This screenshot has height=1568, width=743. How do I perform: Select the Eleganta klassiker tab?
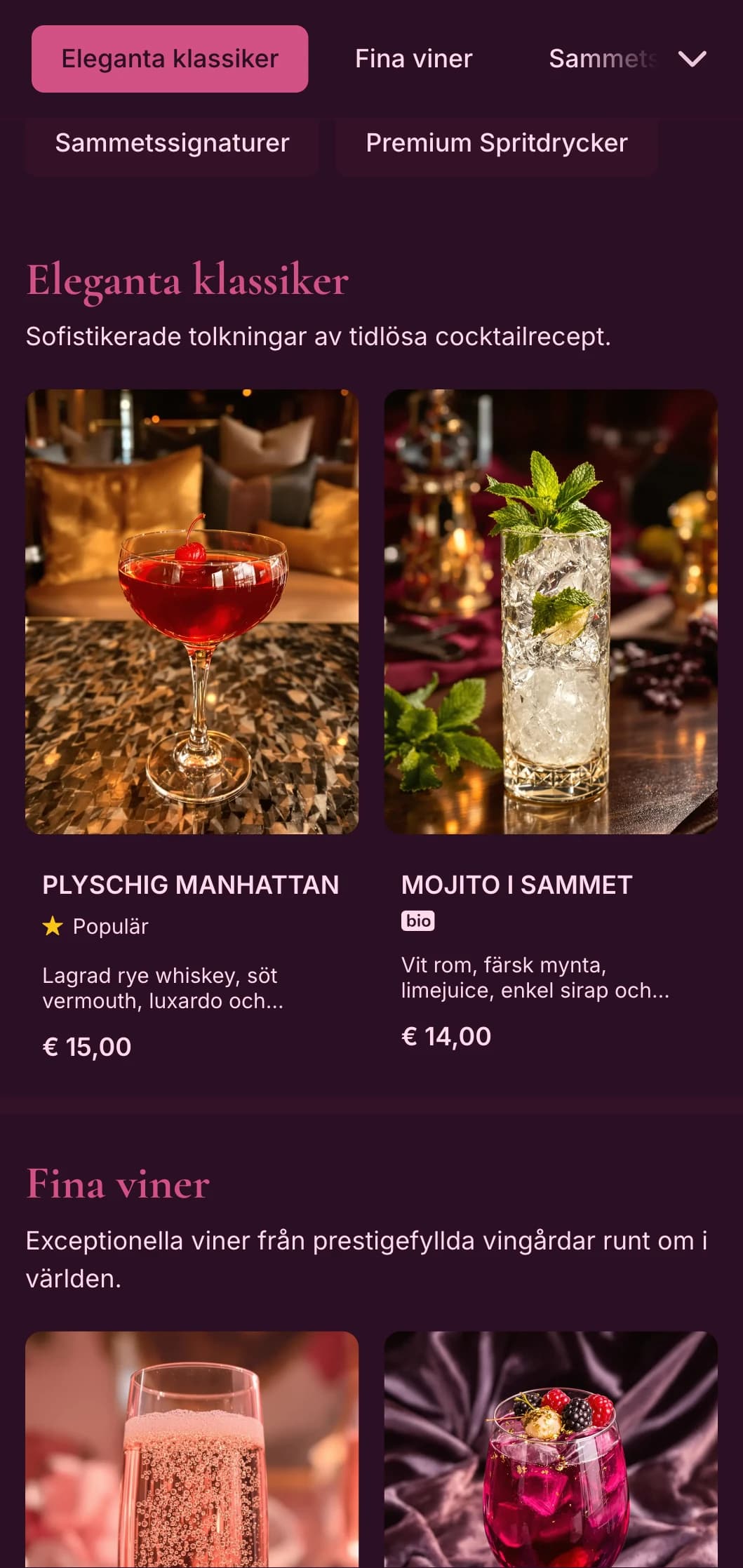point(170,59)
